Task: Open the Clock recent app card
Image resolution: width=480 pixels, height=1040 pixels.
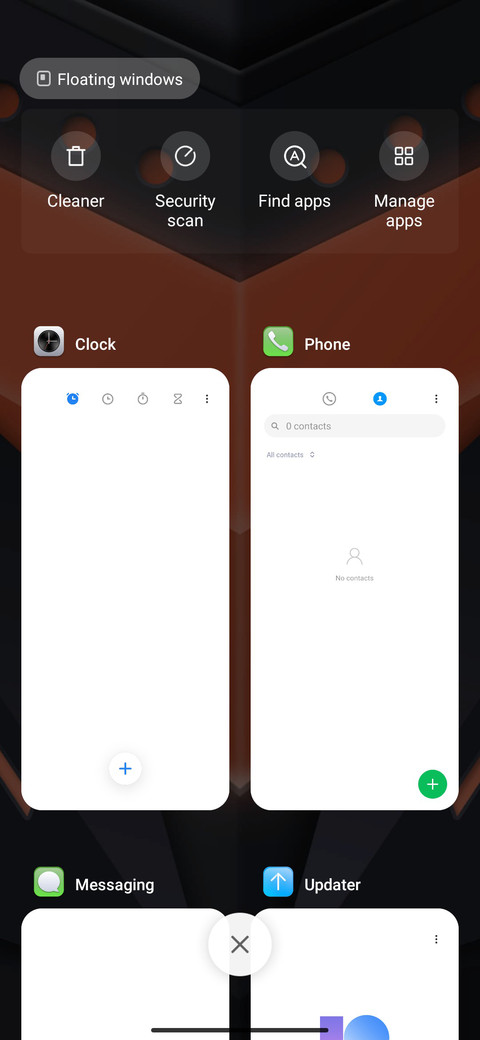Action: tap(125, 589)
